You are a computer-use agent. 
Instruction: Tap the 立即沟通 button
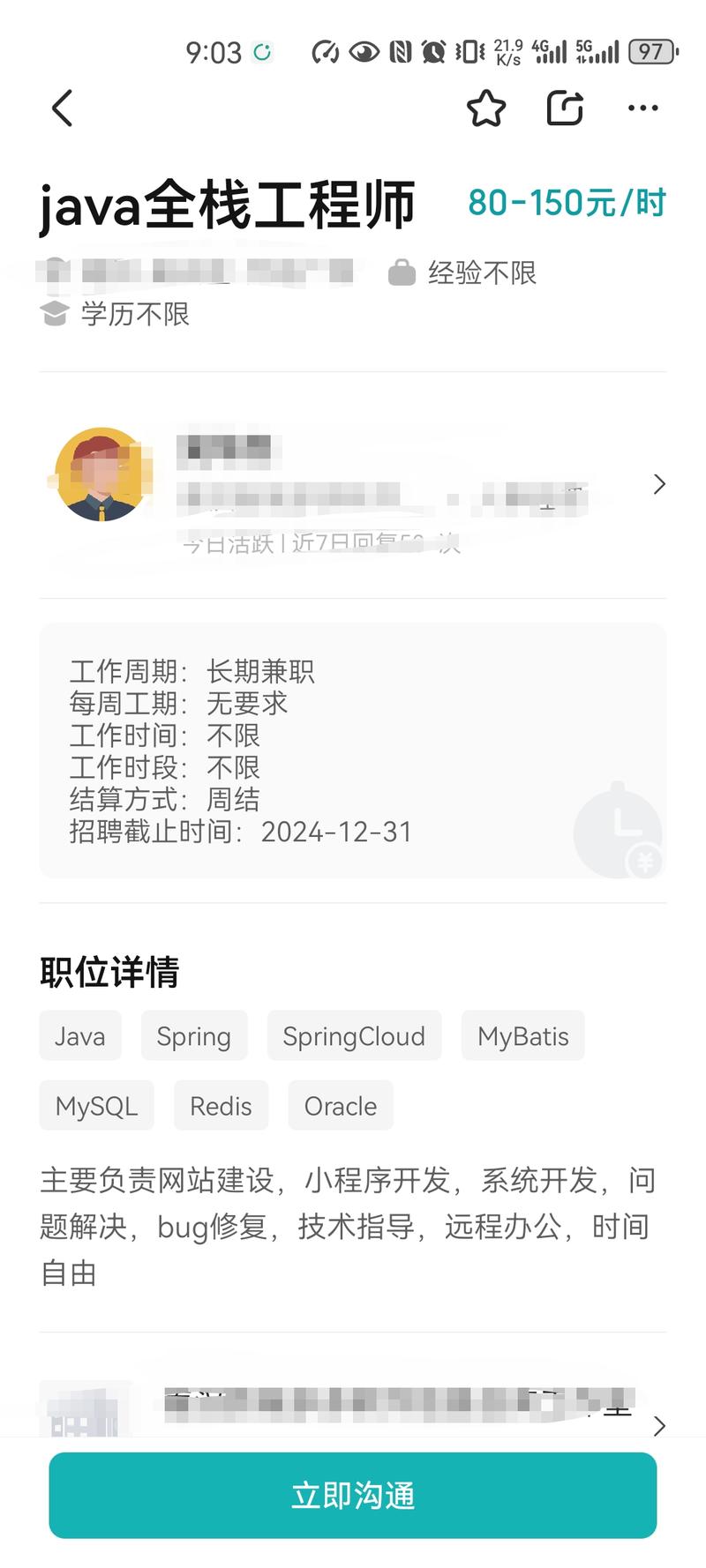point(353,1496)
